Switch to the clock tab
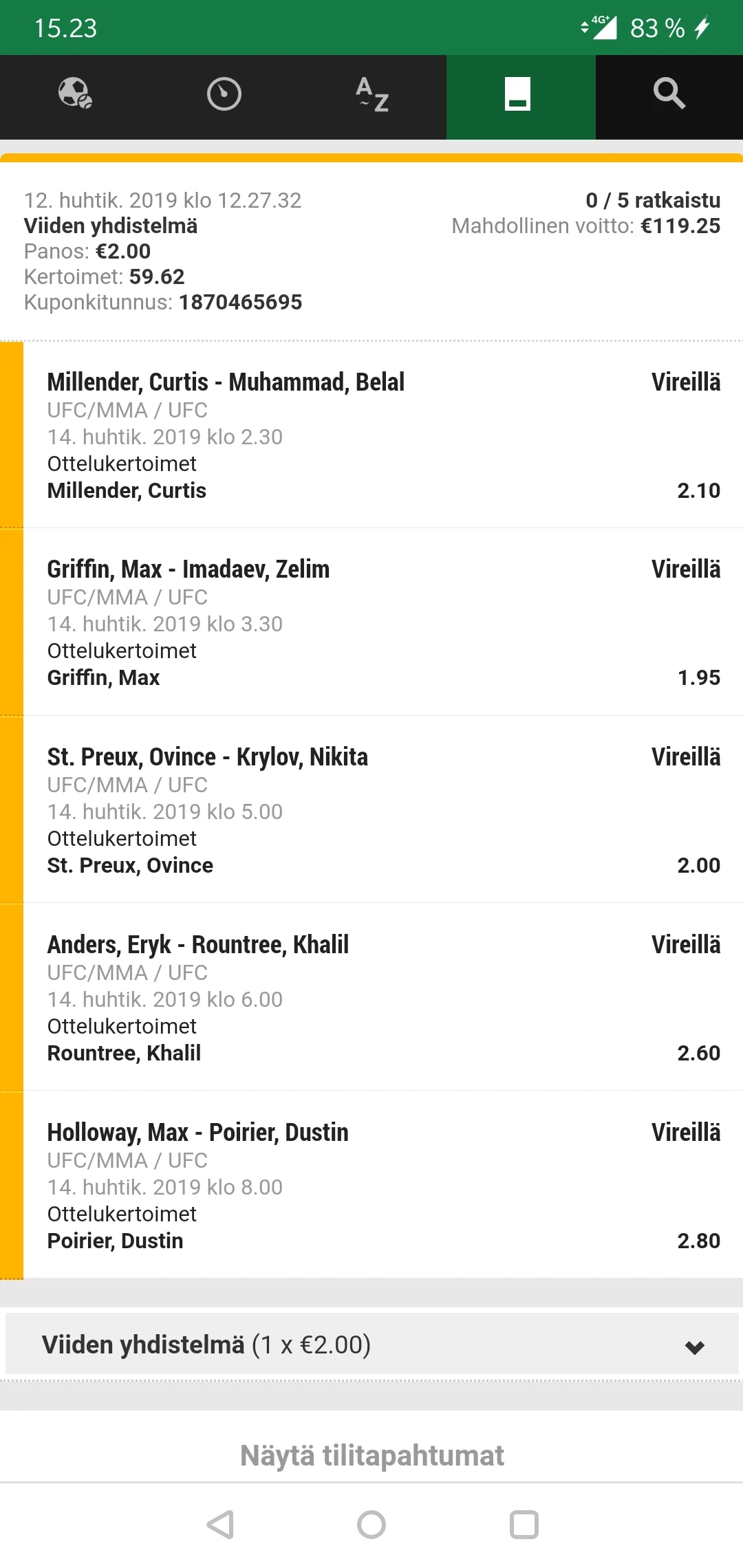This screenshot has width=743, height=1568. point(224,94)
